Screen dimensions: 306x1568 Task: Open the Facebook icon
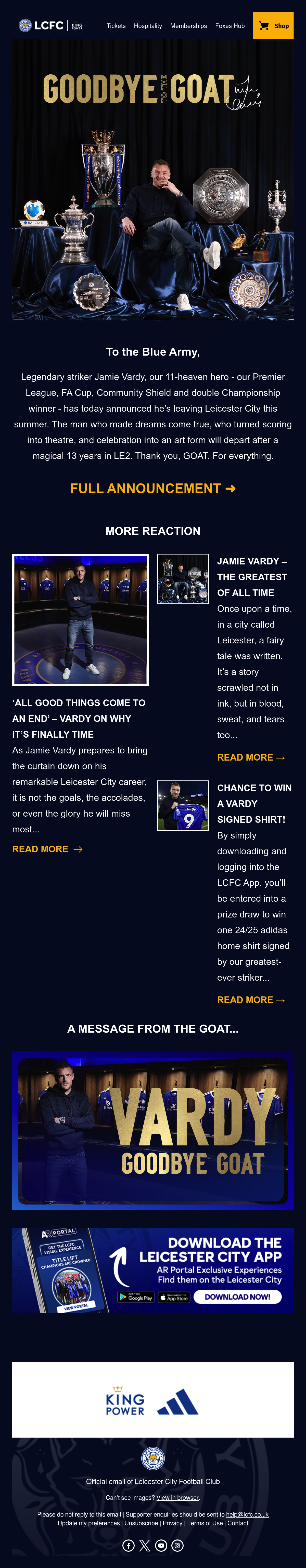pos(128,1546)
